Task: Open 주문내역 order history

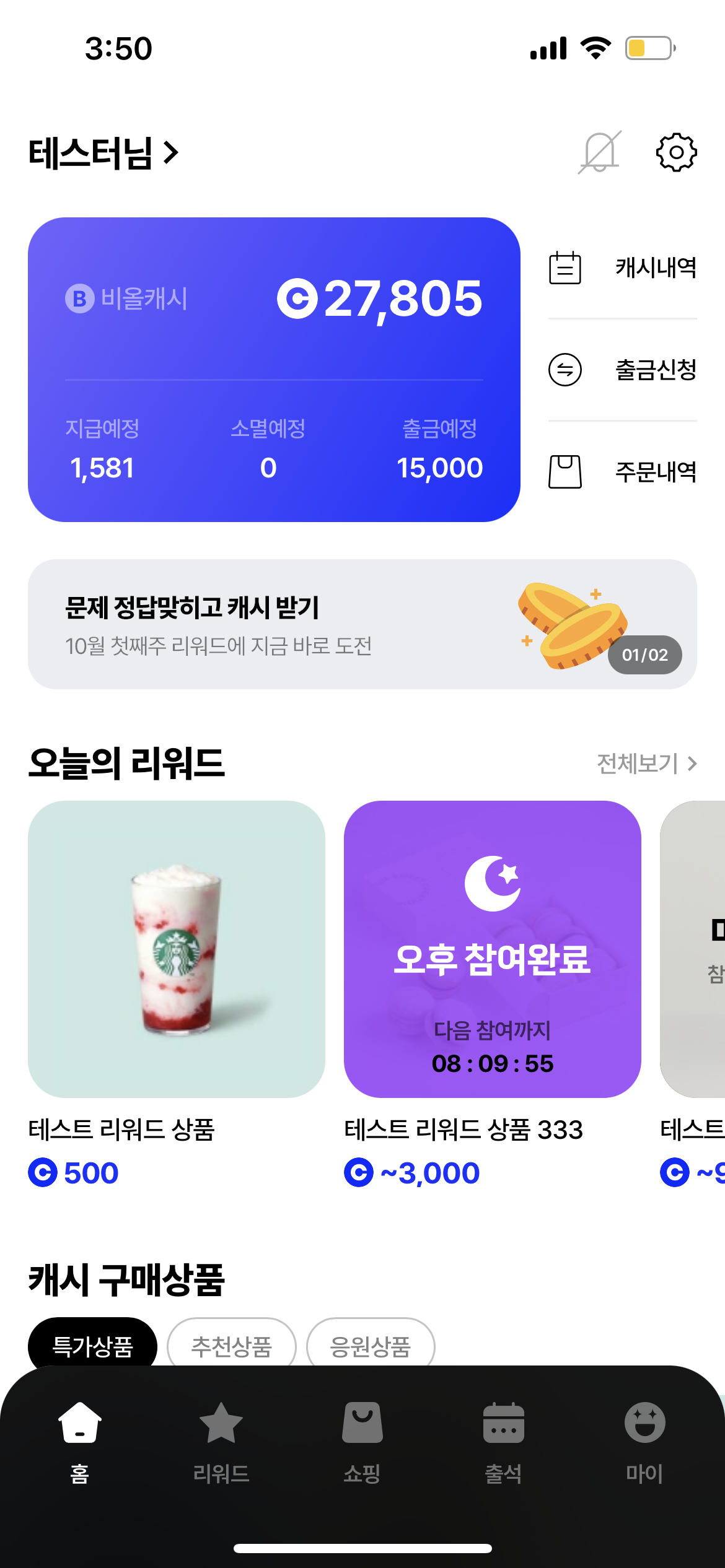Action: (623, 472)
